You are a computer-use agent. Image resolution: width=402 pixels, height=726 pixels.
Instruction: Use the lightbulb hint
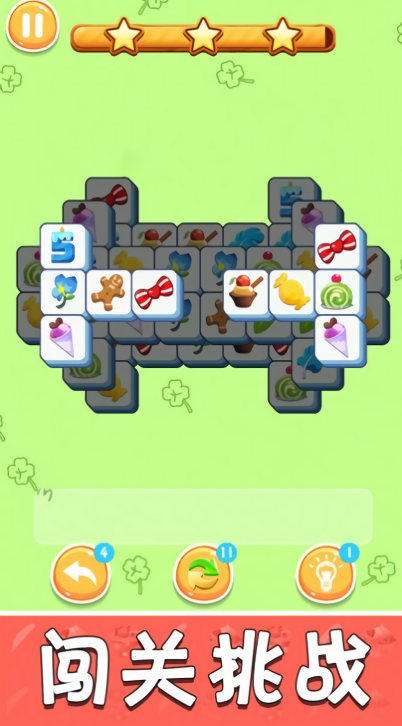point(326,574)
